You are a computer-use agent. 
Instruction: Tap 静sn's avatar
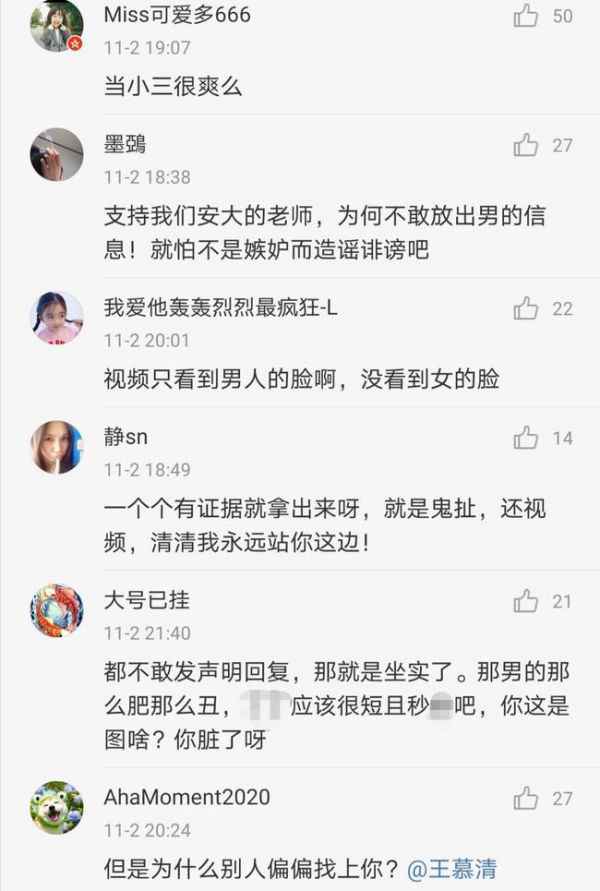point(57,448)
